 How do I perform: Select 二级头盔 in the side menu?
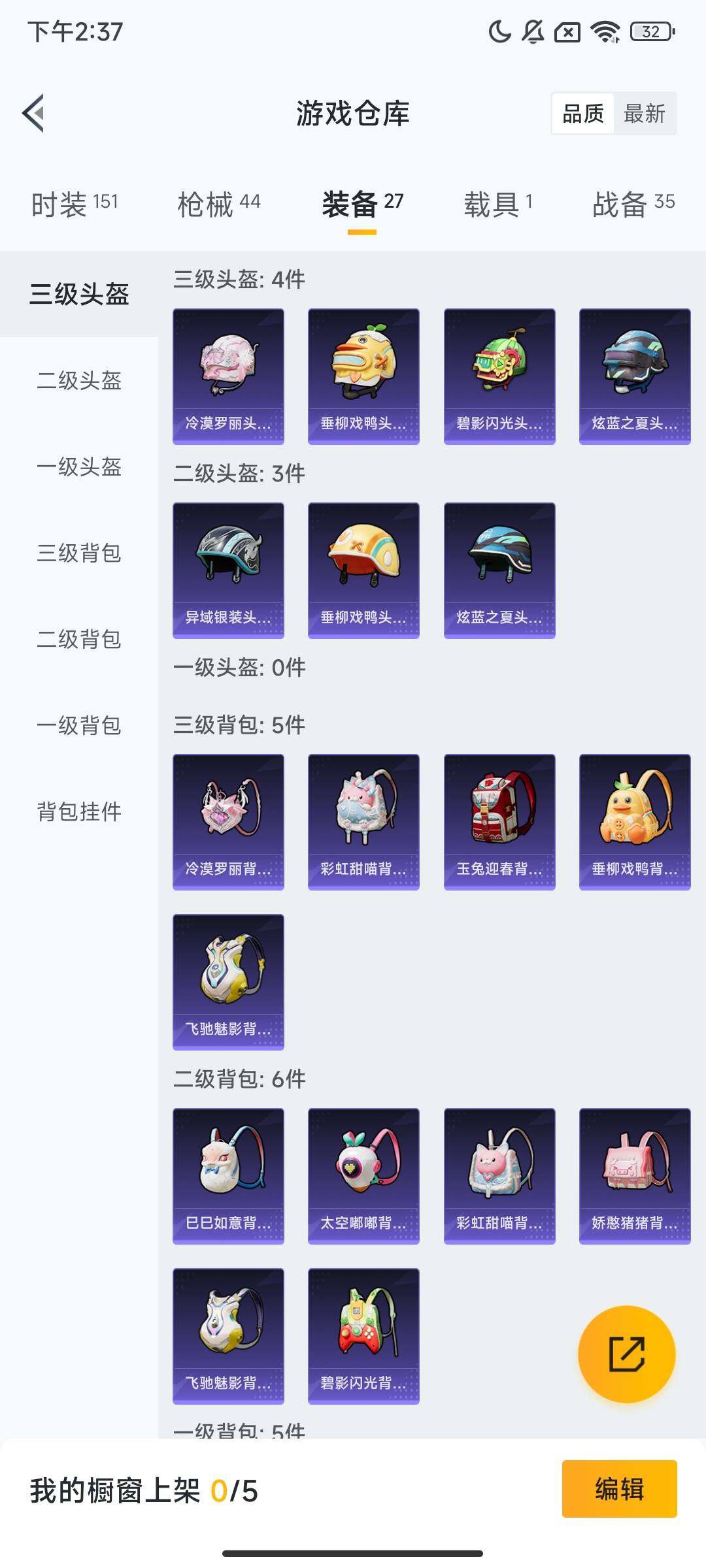(x=79, y=380)
